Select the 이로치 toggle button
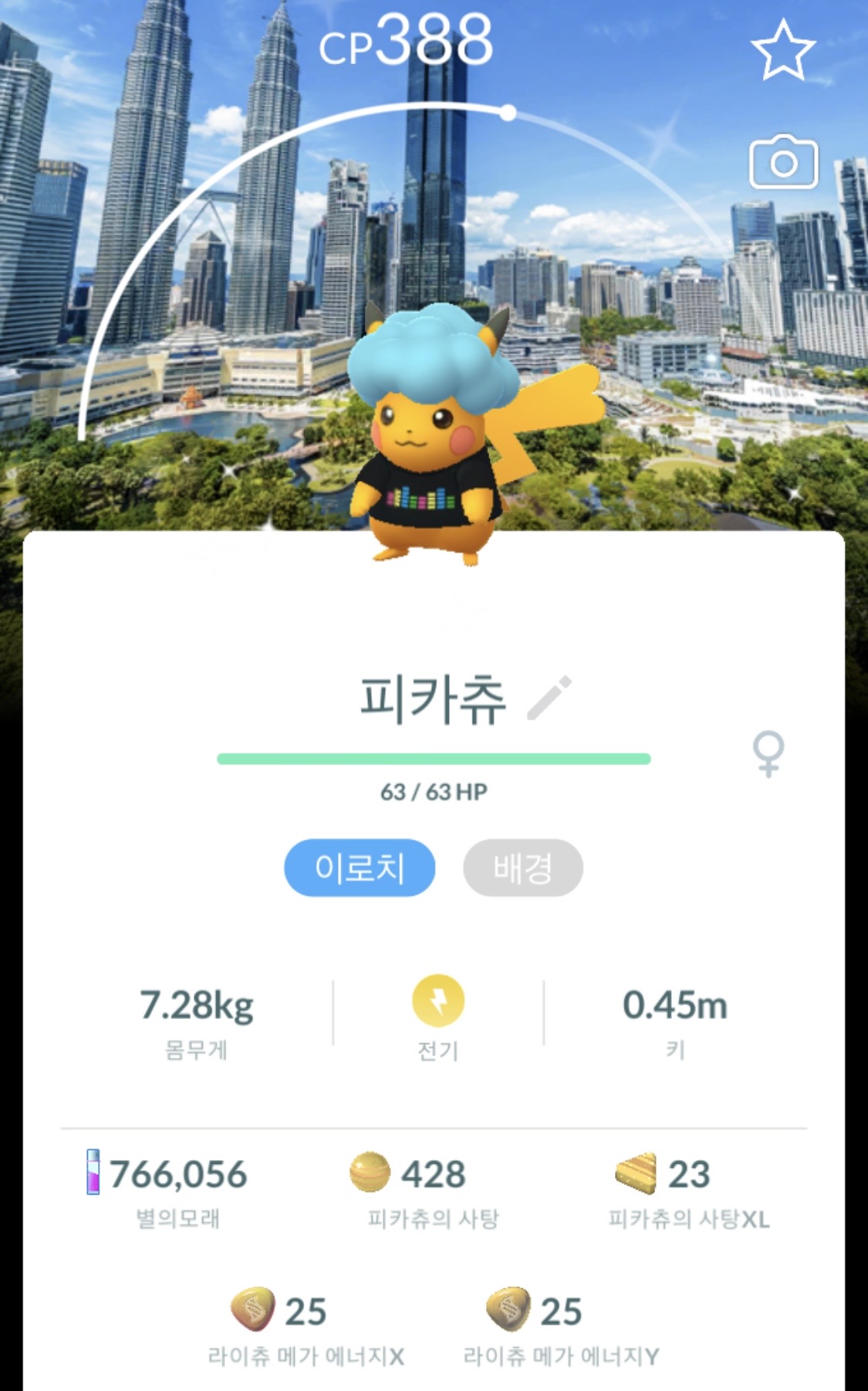 [x=360, y=868]
